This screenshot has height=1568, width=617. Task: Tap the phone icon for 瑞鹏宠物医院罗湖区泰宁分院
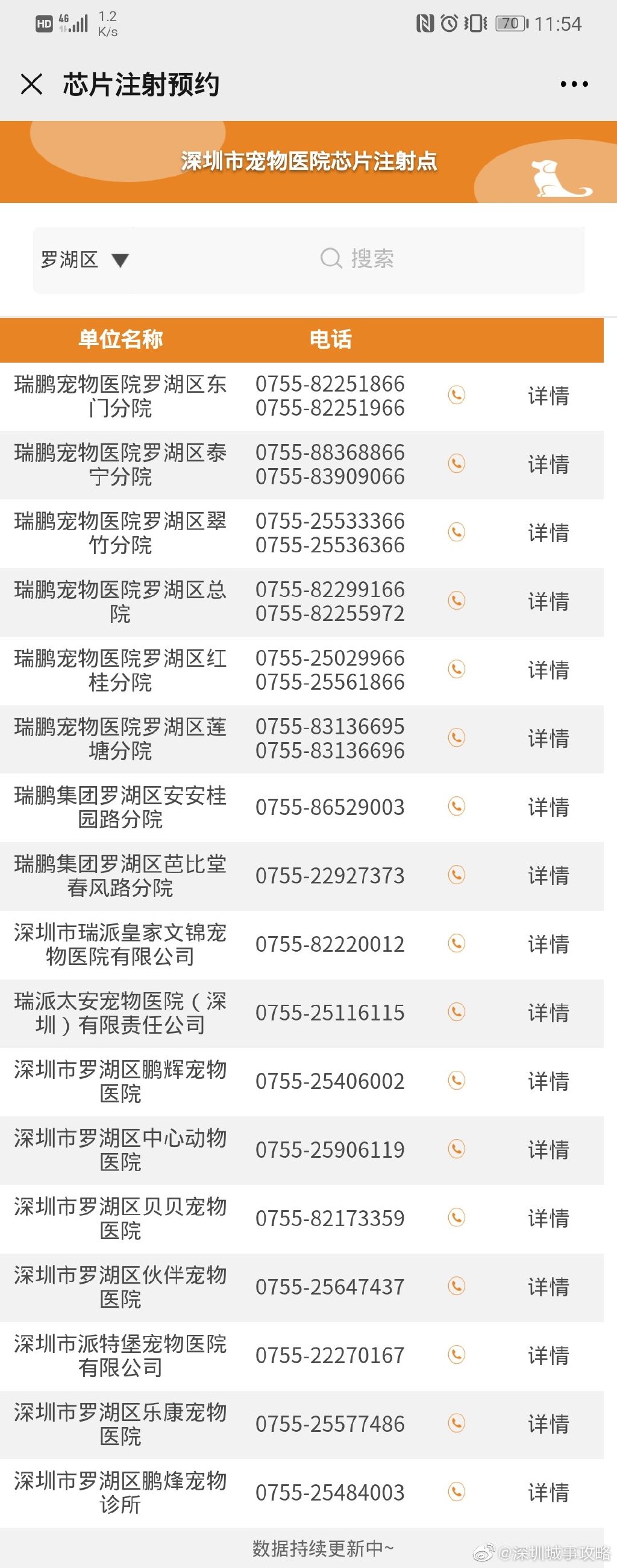[456, 465]
